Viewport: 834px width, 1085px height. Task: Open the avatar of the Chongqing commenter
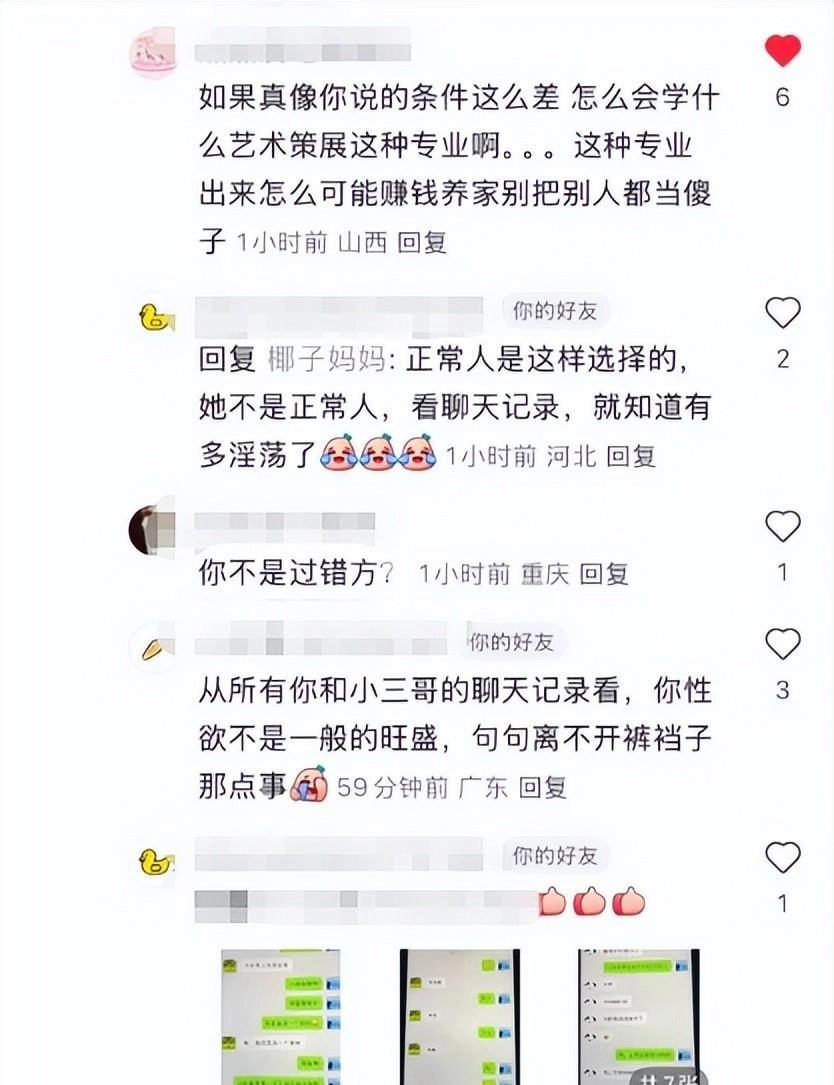click(x=152, y=529)
